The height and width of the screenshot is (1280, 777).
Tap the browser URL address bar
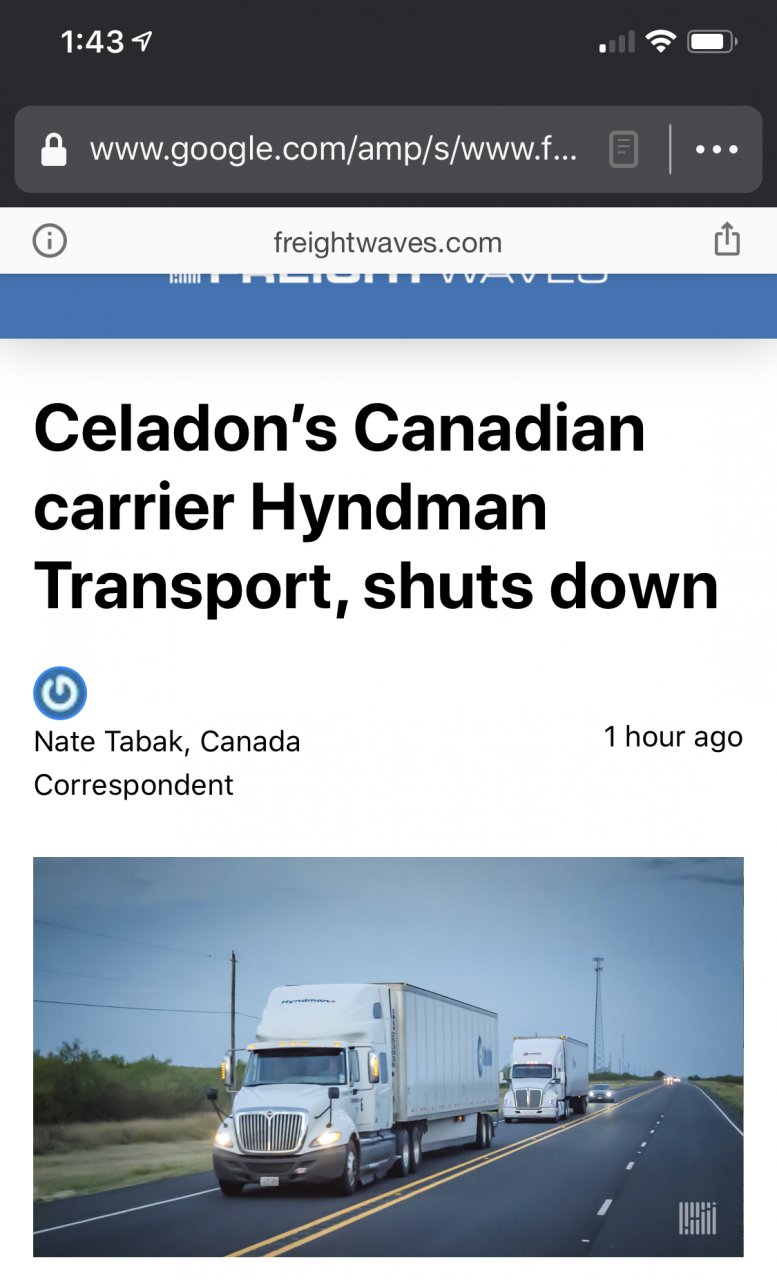[330, 150]
